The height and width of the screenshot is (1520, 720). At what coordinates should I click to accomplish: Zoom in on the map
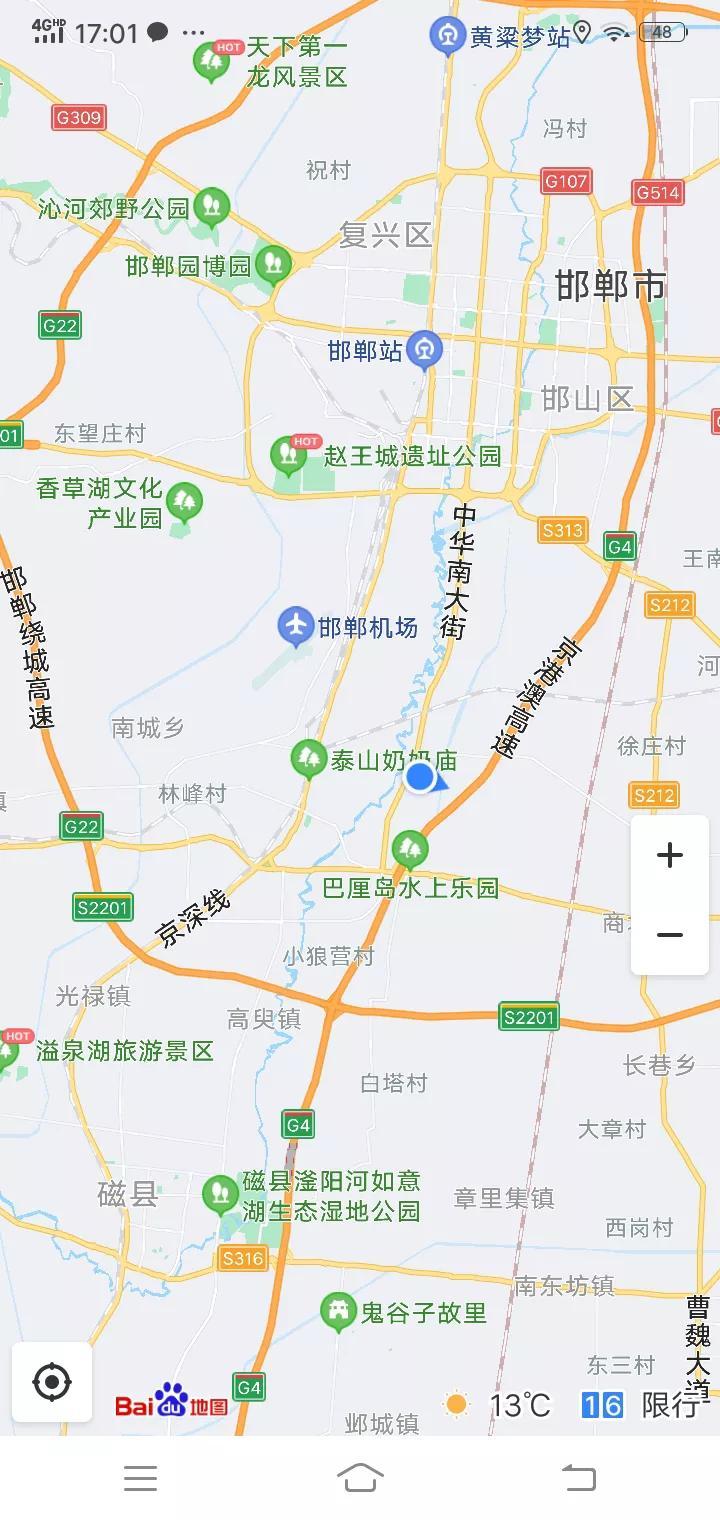tap(669, 855)
